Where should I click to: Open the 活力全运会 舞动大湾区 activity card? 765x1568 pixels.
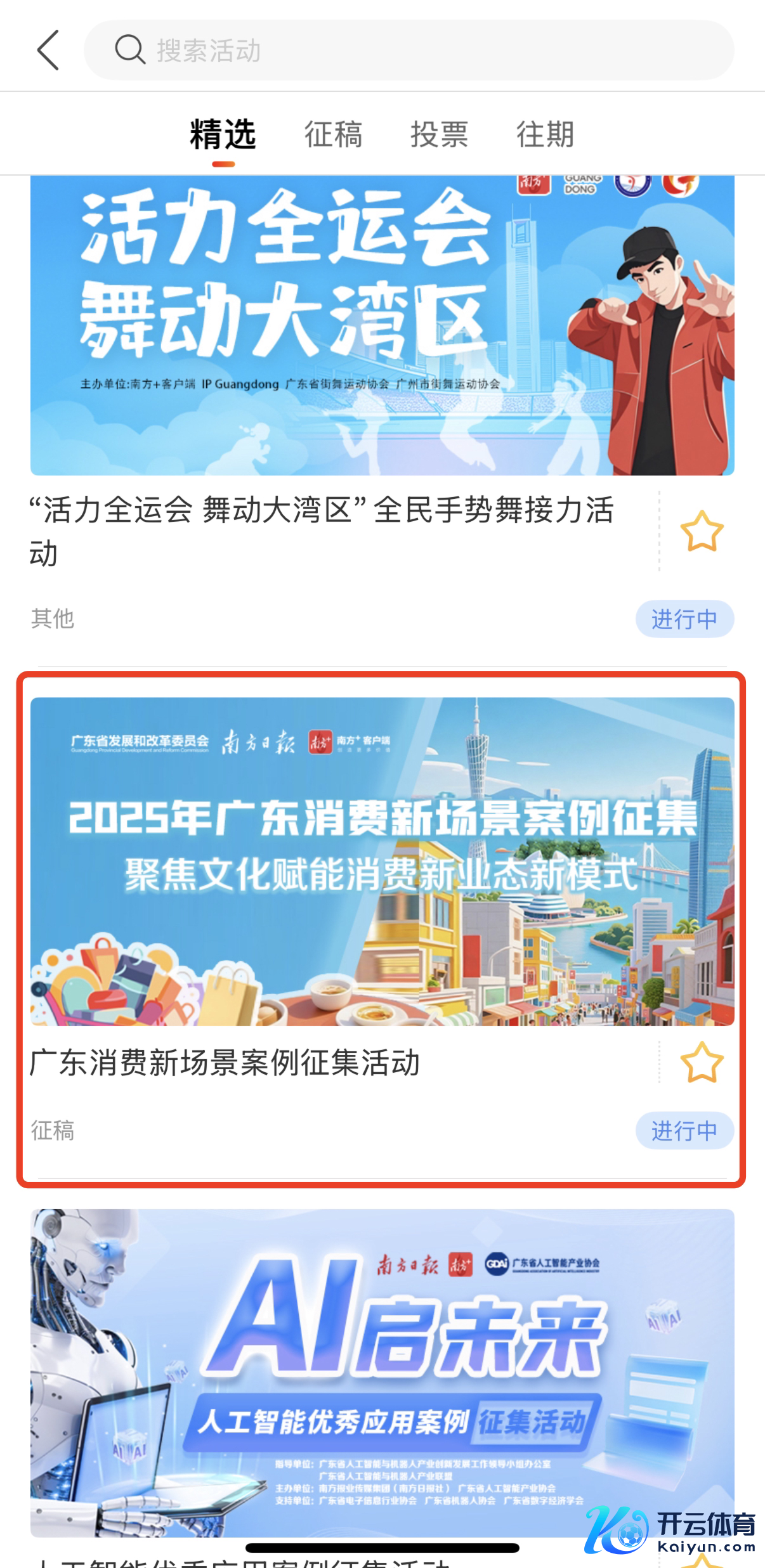(382, 325)
